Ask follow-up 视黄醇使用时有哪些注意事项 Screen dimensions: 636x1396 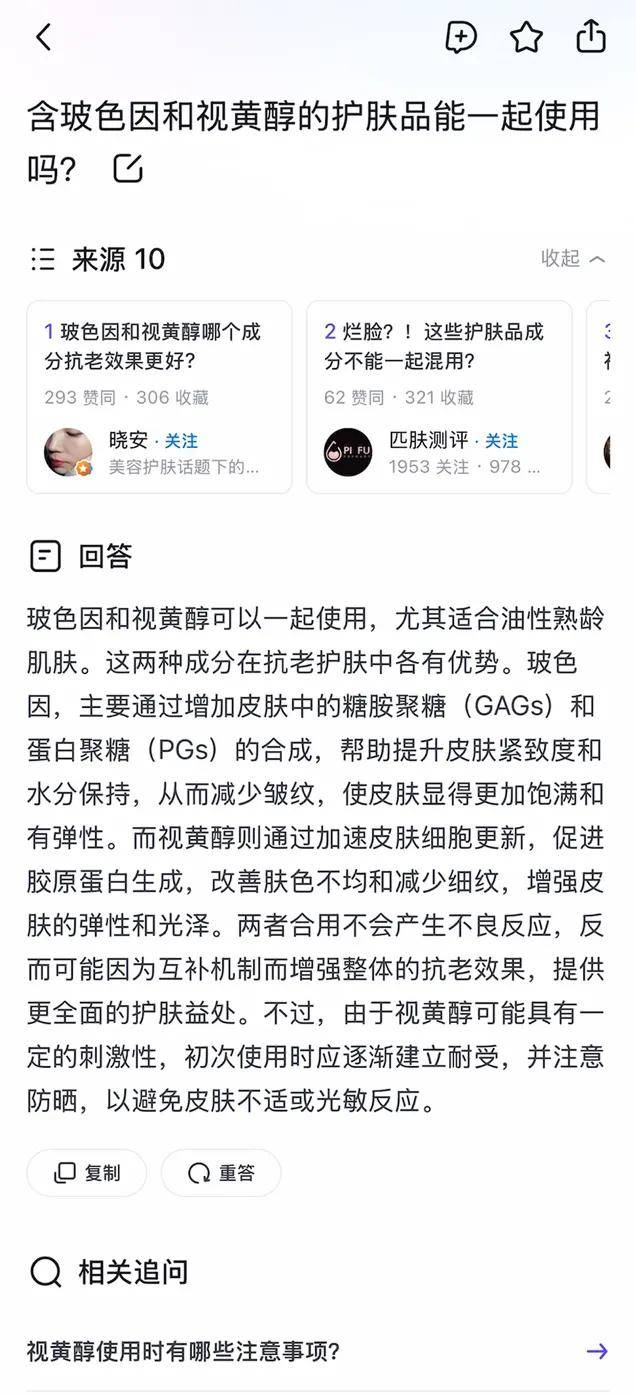click(x=317, y=1352)
